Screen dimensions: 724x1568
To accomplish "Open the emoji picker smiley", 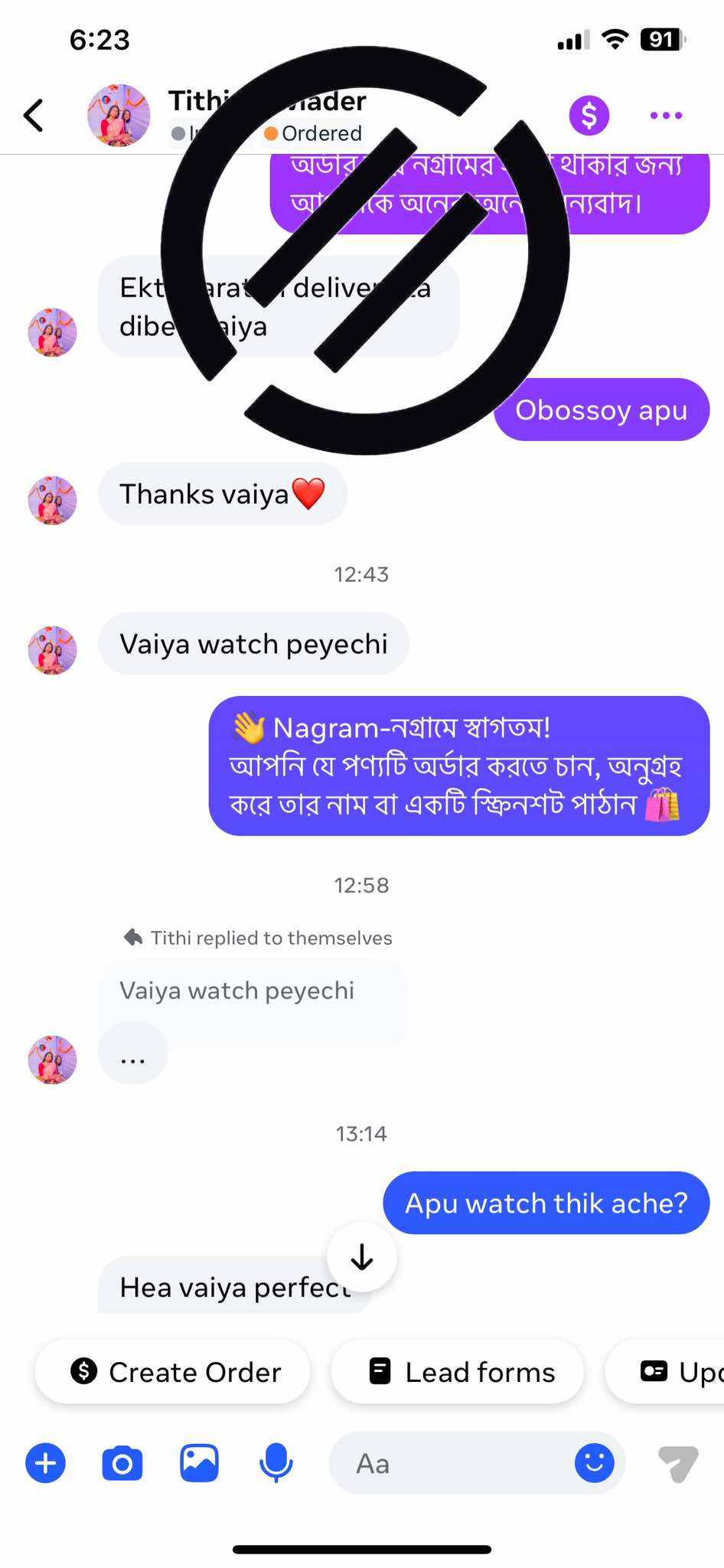I will click(x=594, y=1463).
